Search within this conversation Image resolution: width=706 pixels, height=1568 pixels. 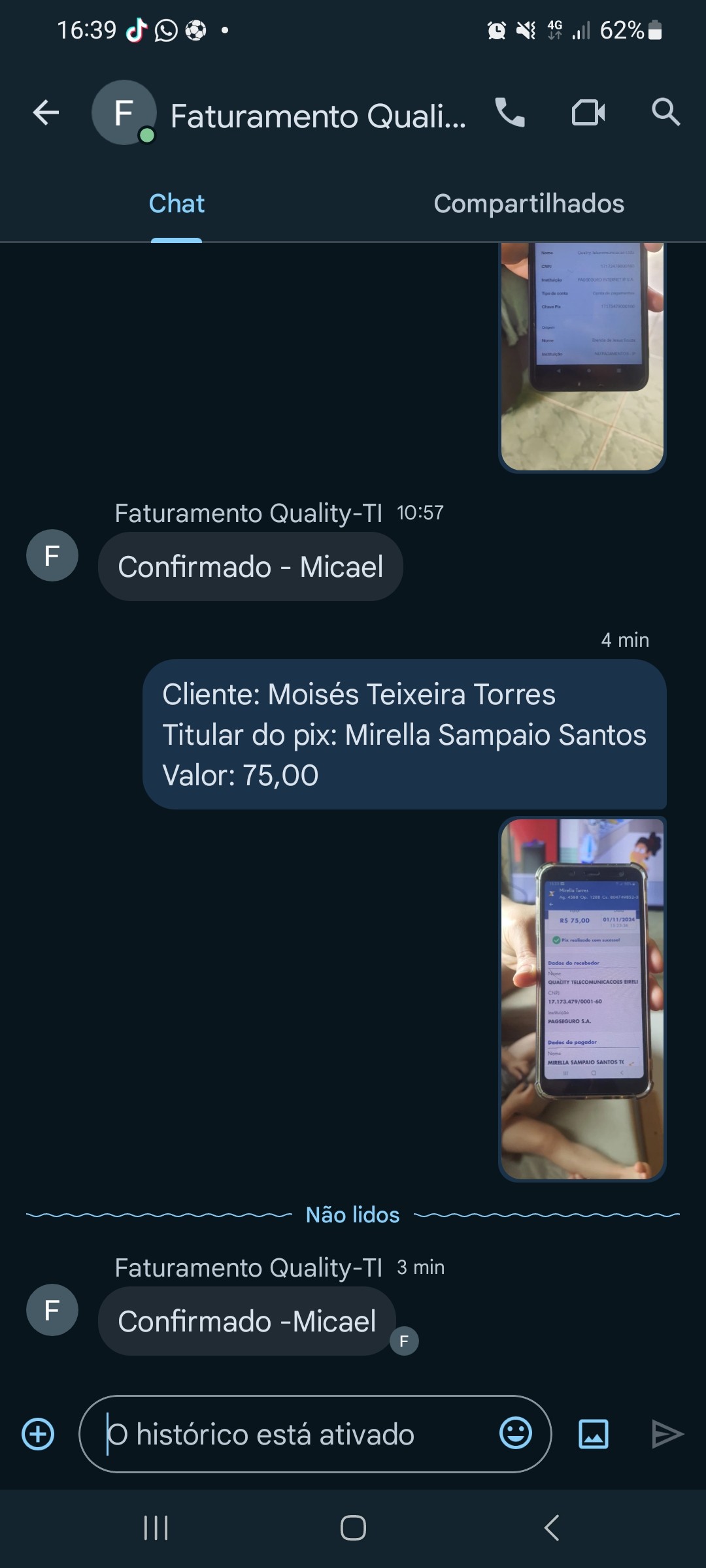pyautogui.click(x=665, y=113)
